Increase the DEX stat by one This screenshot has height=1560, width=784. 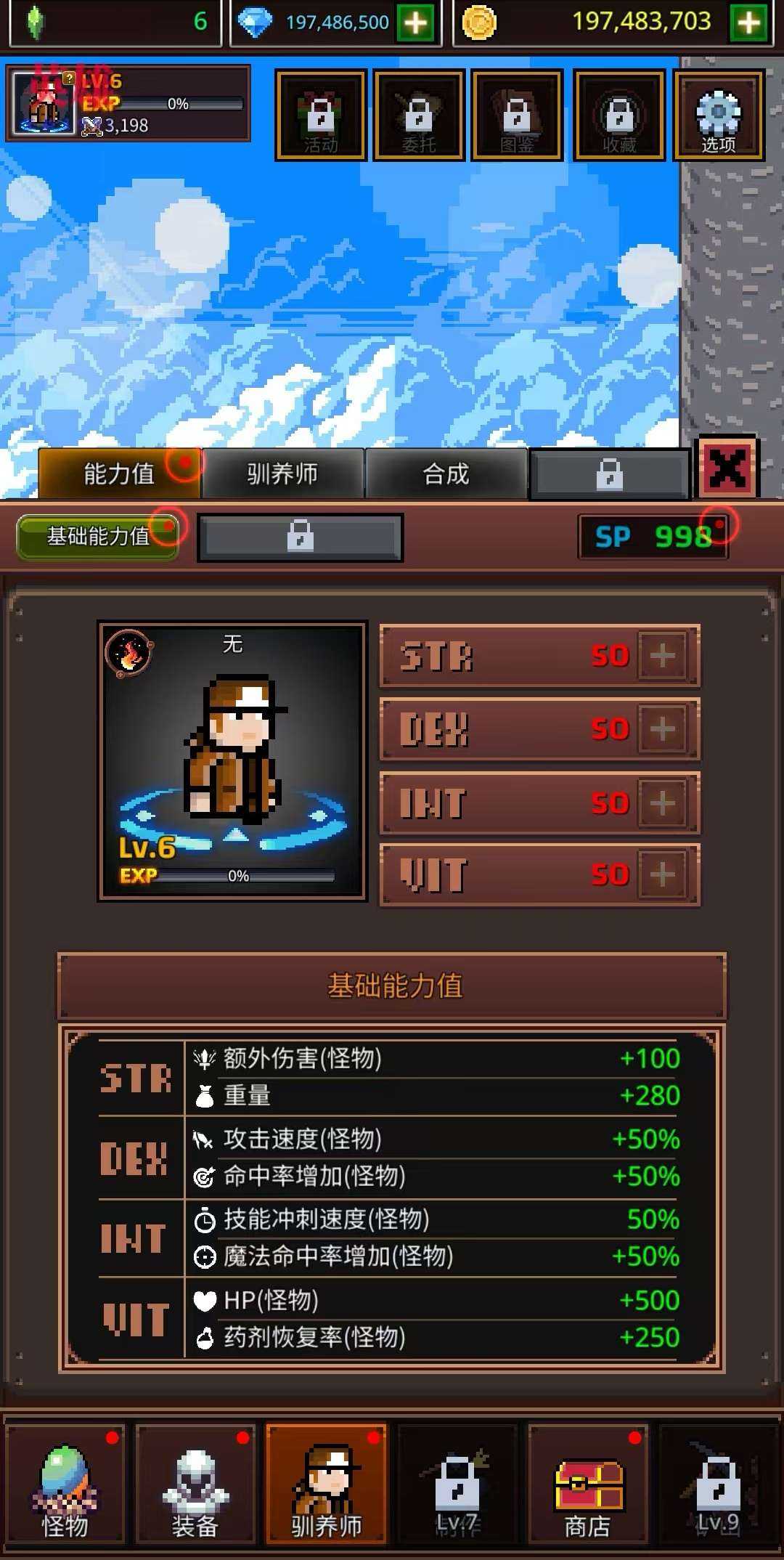[x=662, y=729]
